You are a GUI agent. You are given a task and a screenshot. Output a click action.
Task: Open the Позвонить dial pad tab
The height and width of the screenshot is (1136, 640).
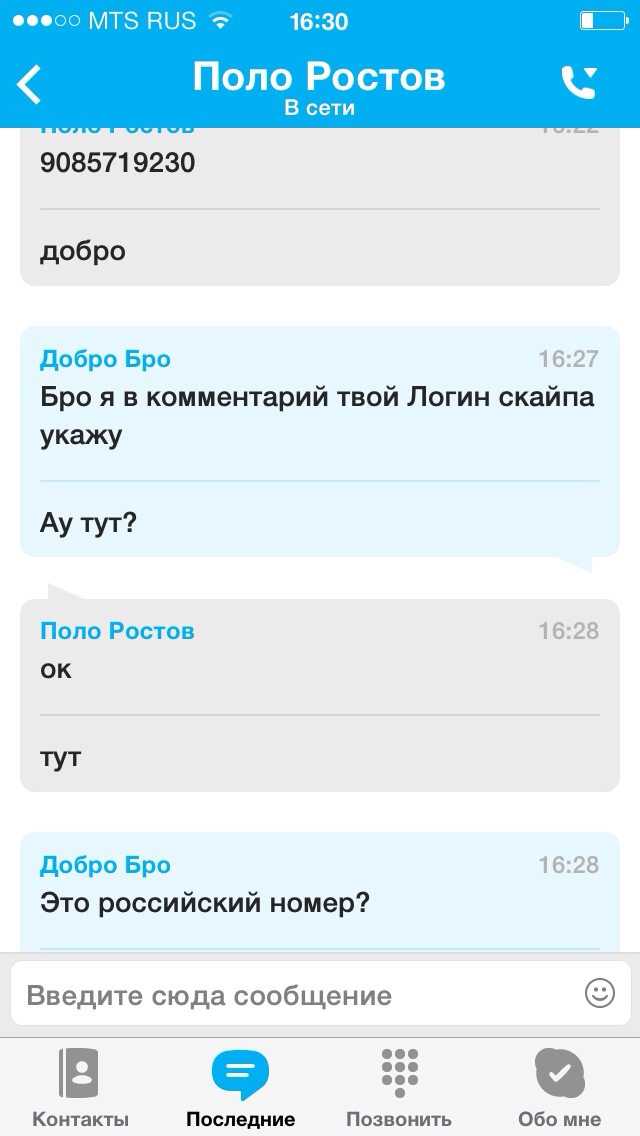pyautogui.click(x=399, y=1088)
